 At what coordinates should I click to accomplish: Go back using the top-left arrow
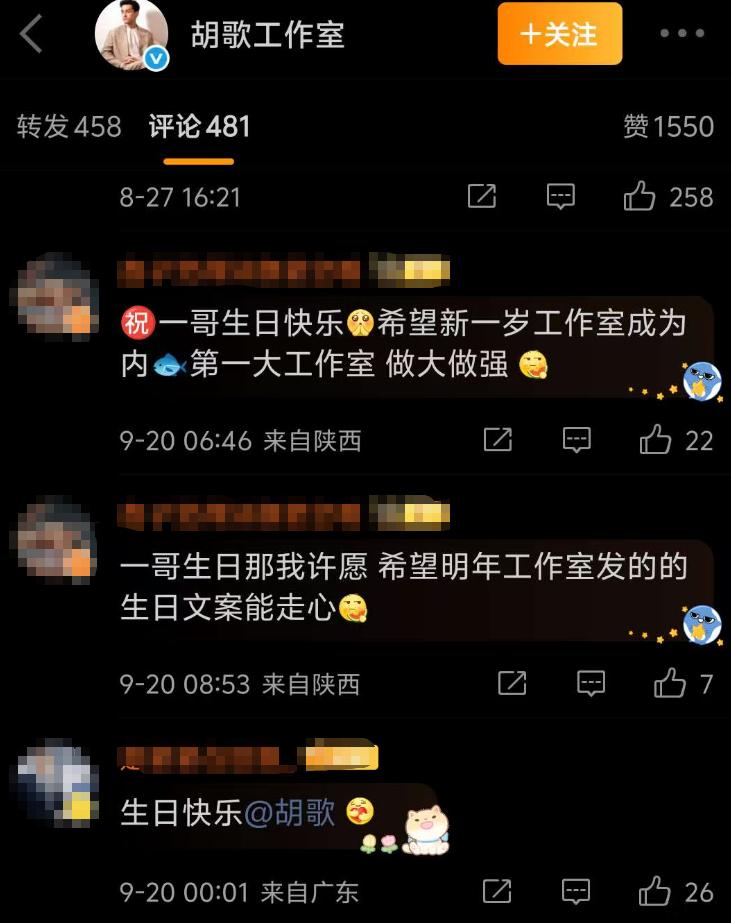[32, 34]
